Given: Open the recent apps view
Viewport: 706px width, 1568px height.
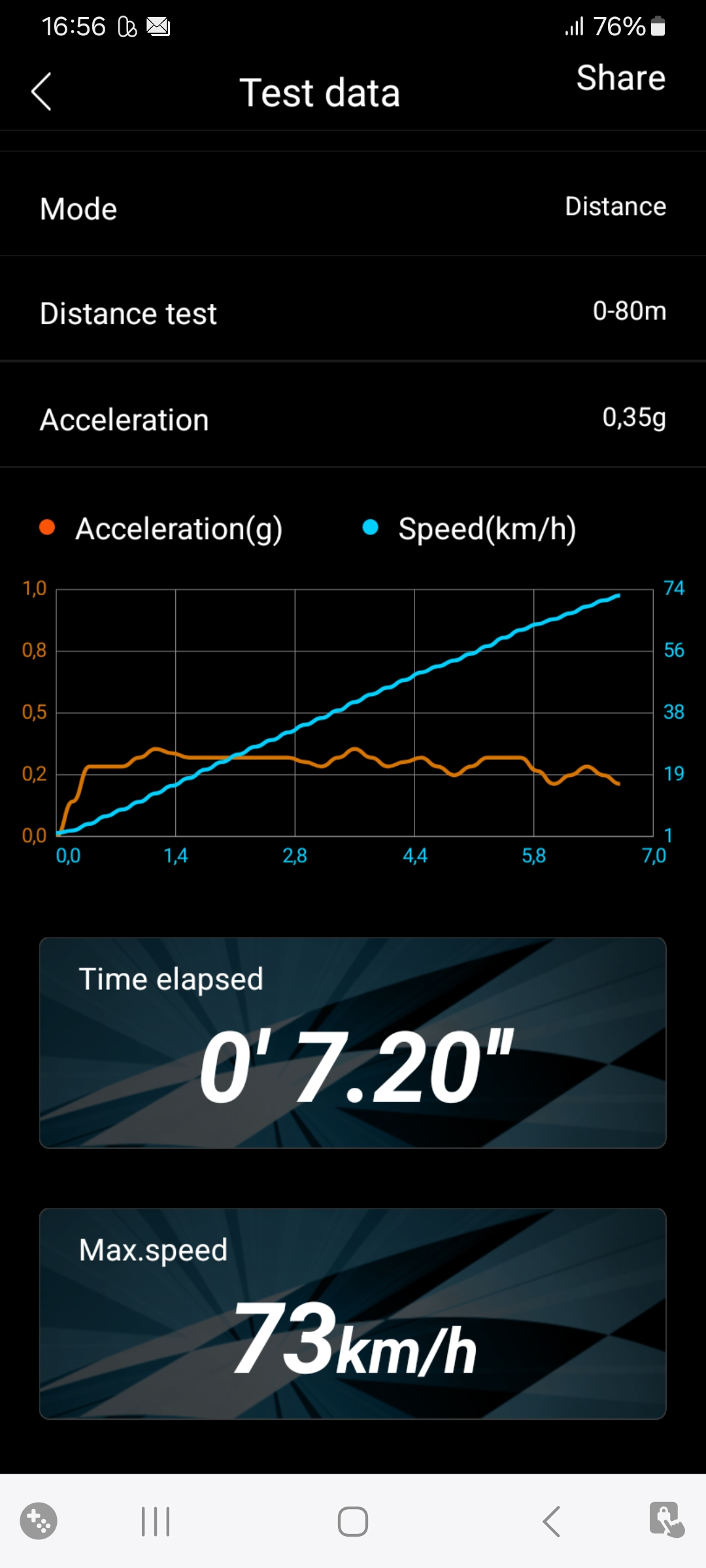Looking at the screenshot, I should (156, 1522).
